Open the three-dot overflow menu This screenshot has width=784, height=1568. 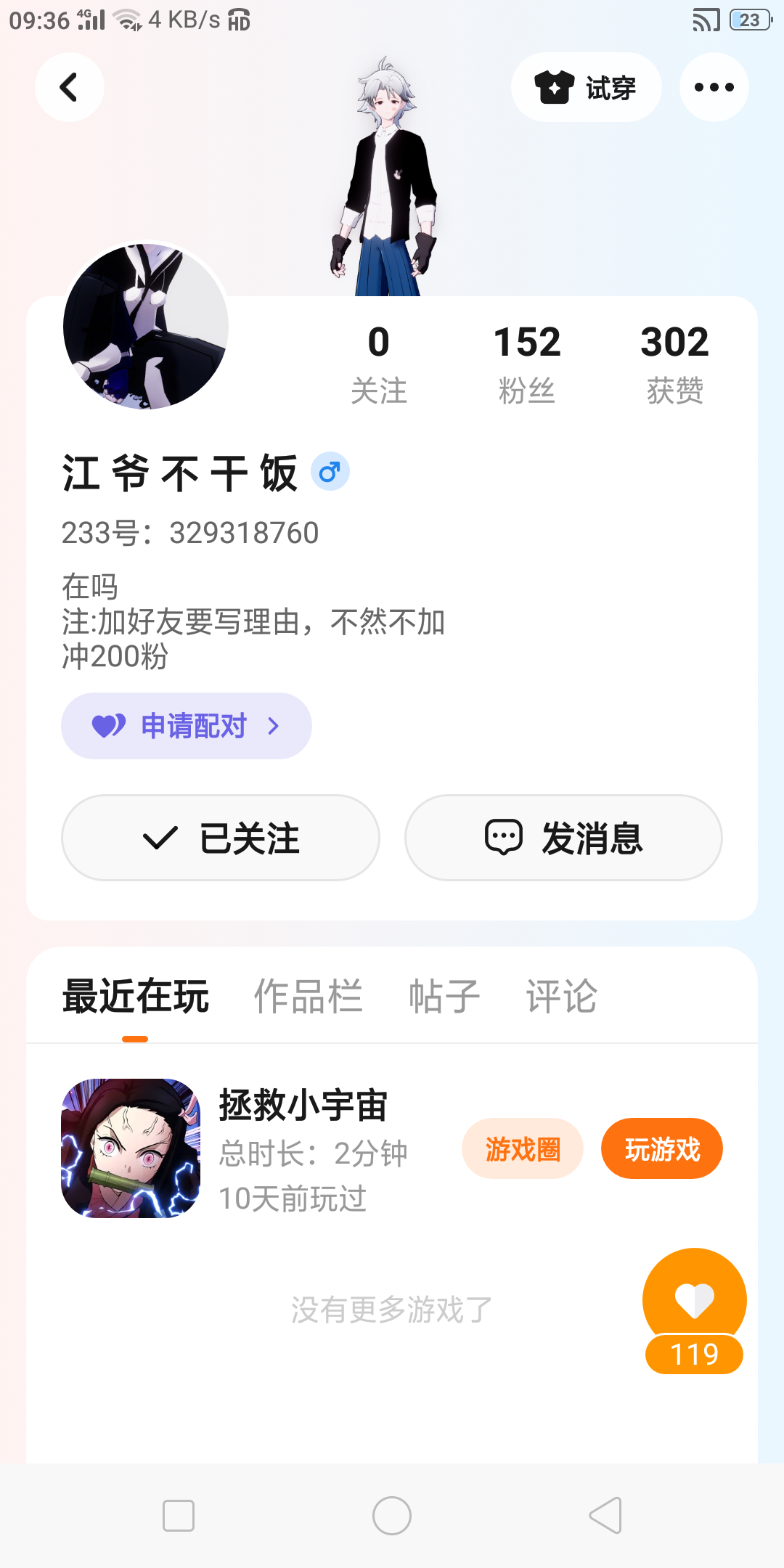[714, 87]
